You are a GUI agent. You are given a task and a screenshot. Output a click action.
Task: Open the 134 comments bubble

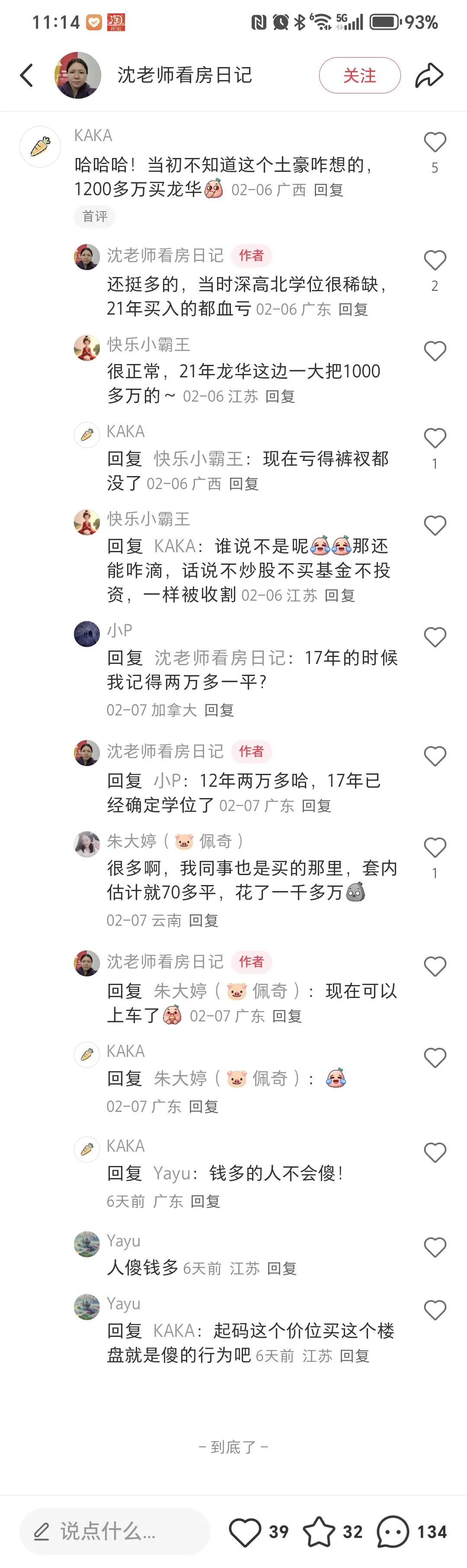tap(393, 1532)
